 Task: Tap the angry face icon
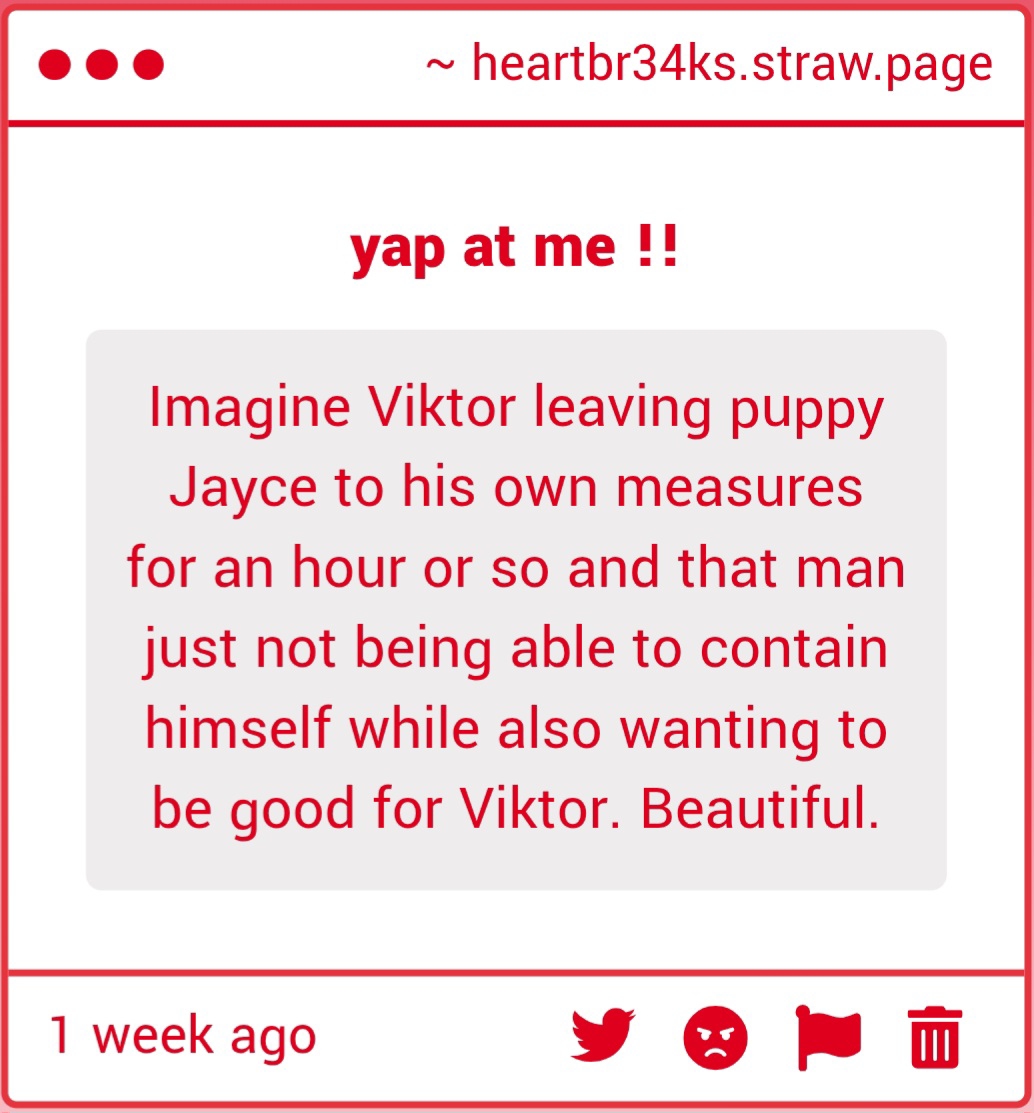715,1038
